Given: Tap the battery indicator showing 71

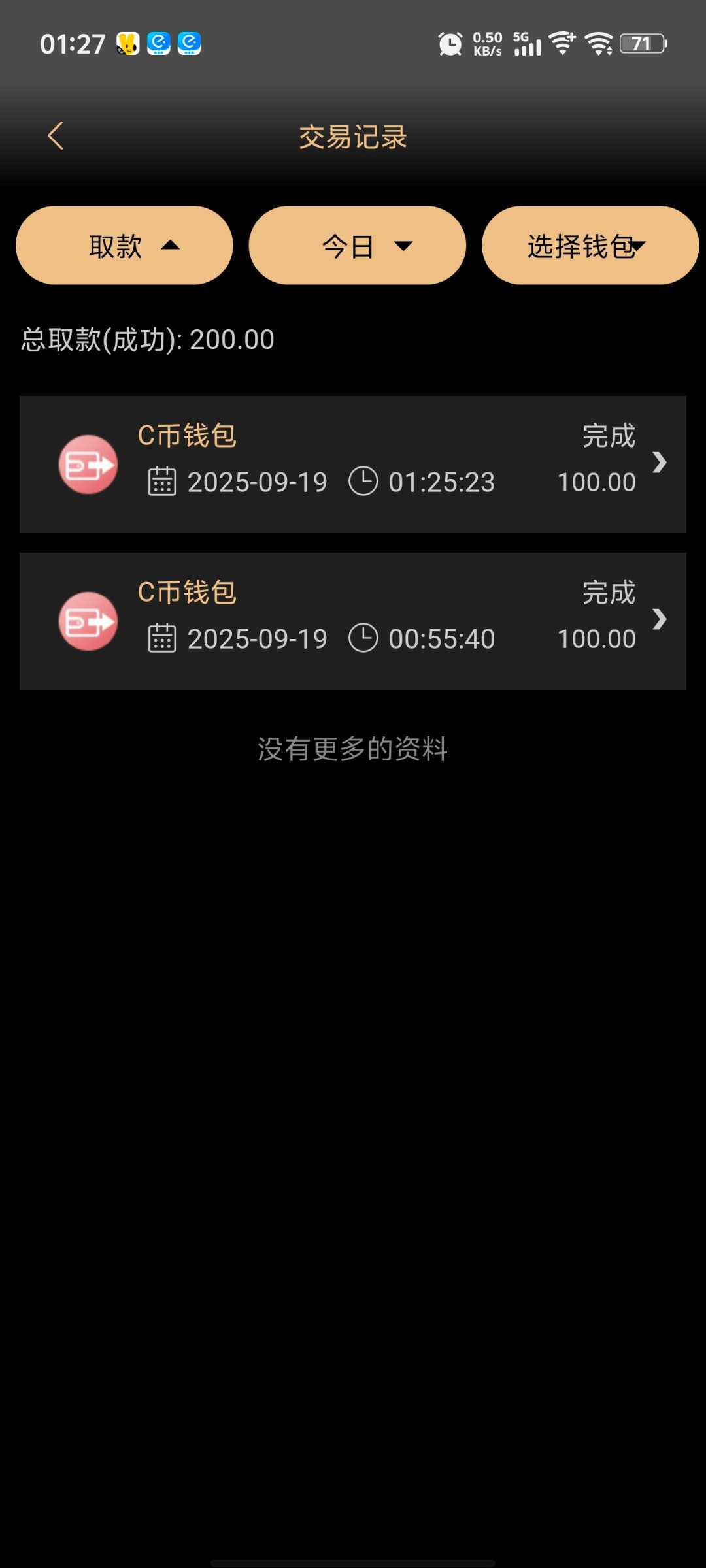Looking at the screenshot, I should (x=641, y=42).
